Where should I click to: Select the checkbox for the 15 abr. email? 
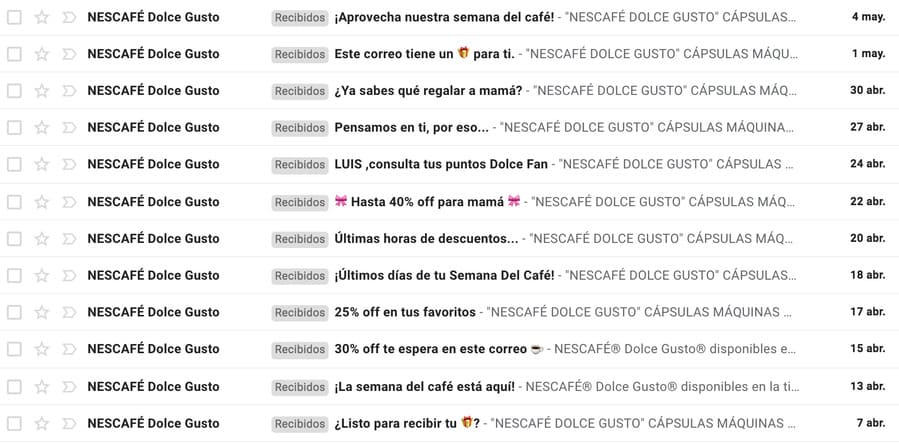coord(14,349)
